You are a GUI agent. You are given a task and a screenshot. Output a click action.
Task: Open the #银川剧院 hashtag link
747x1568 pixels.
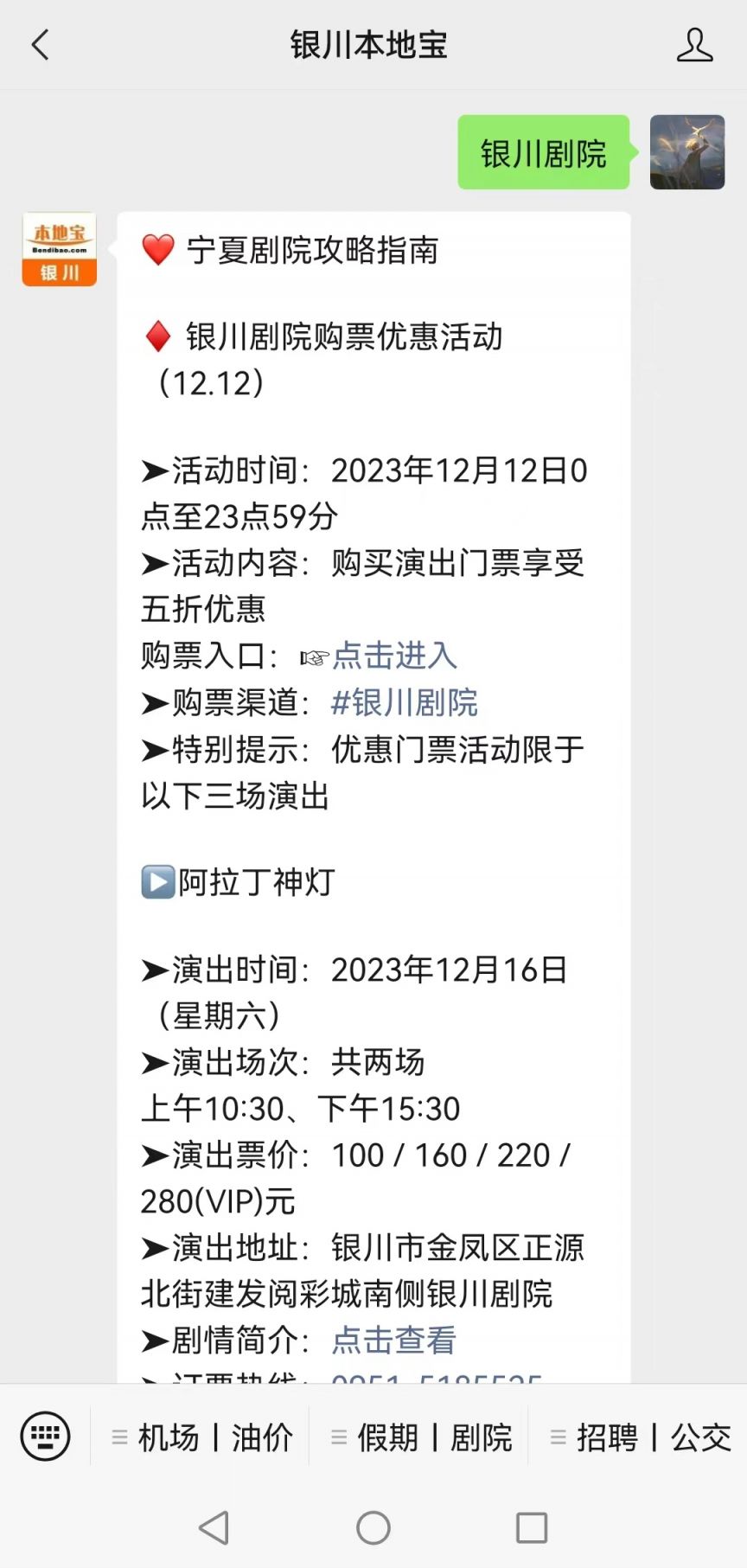[404, 702]
